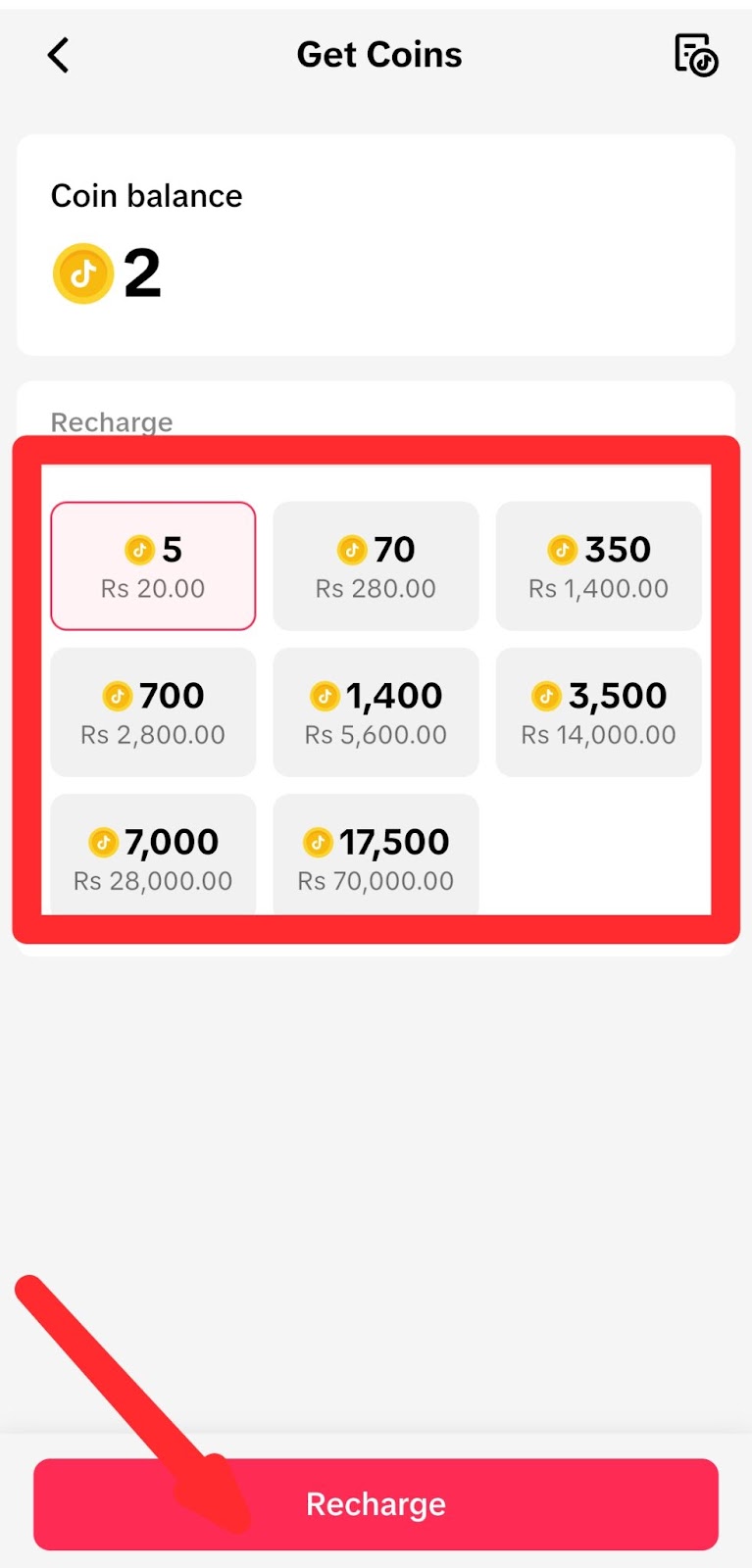Select 700 coins for Rs 2,800.00

pyautogui.click(x=153, y=712)
